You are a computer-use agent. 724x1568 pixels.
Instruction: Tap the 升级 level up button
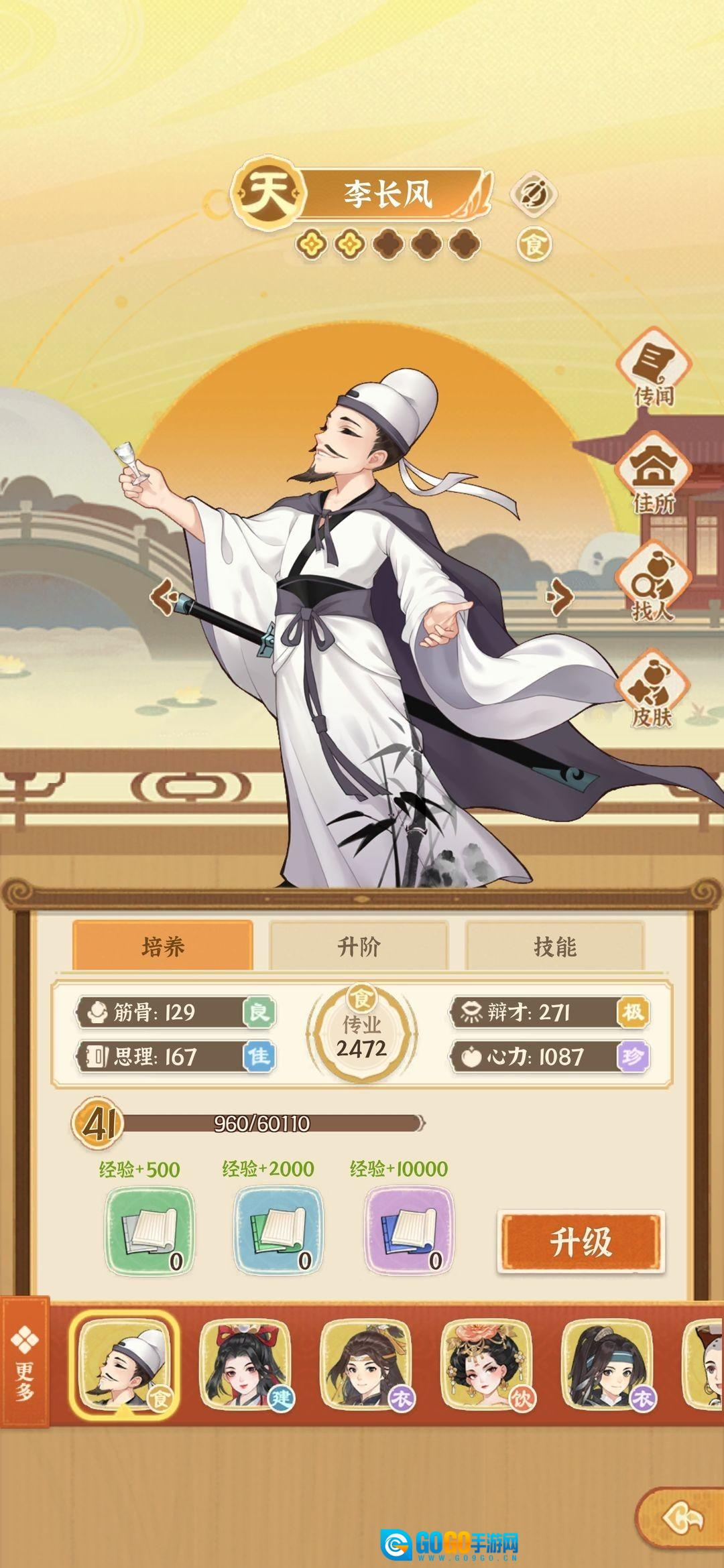[x=581, y=1241]
